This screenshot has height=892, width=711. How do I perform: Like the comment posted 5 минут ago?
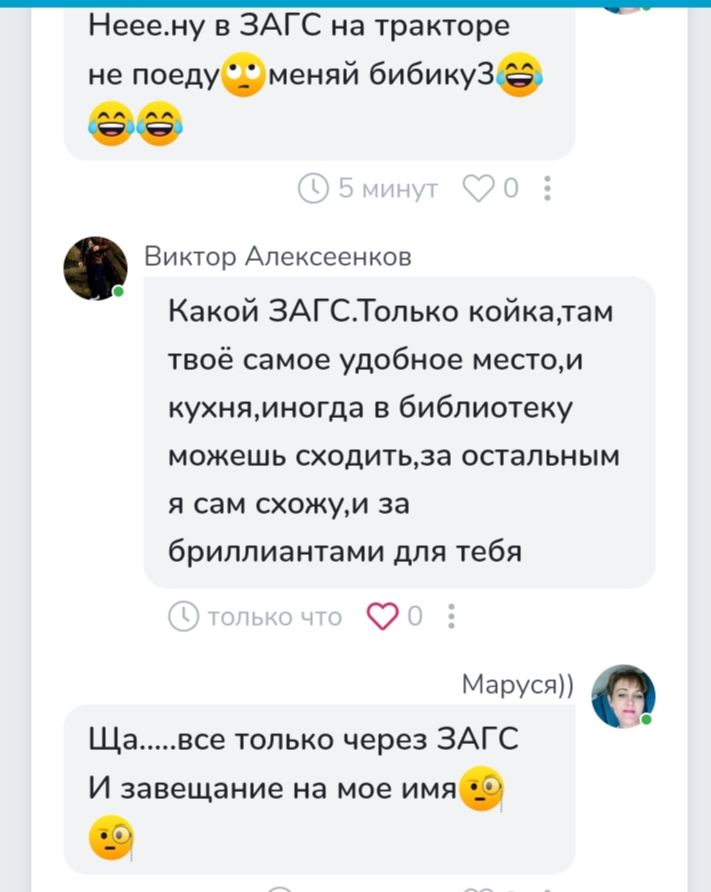pyautogui.click(x=478, y=188)
